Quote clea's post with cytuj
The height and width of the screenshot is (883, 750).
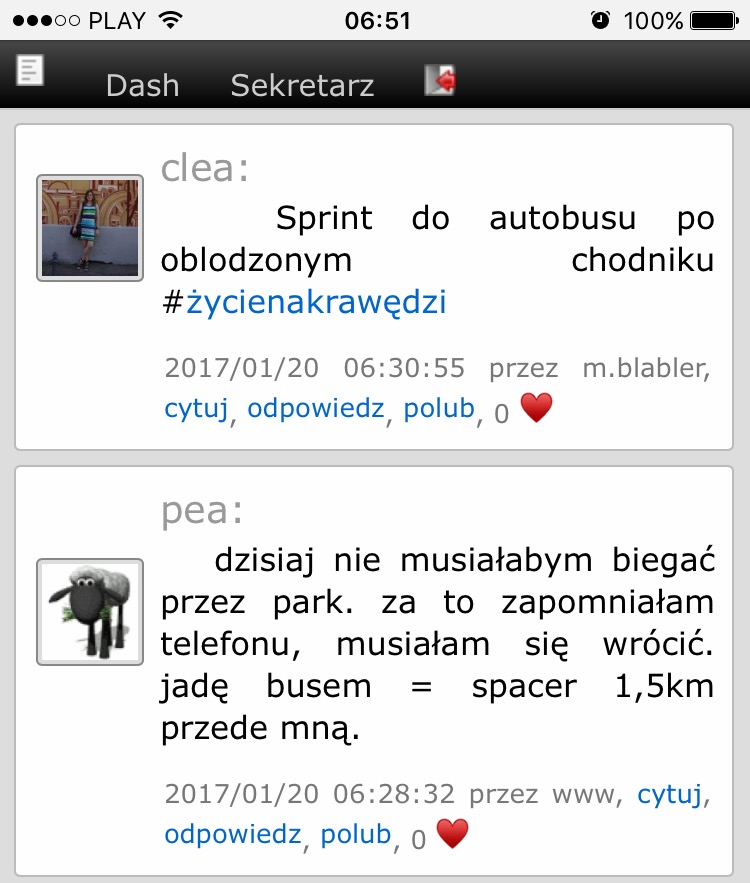point(197,408)
